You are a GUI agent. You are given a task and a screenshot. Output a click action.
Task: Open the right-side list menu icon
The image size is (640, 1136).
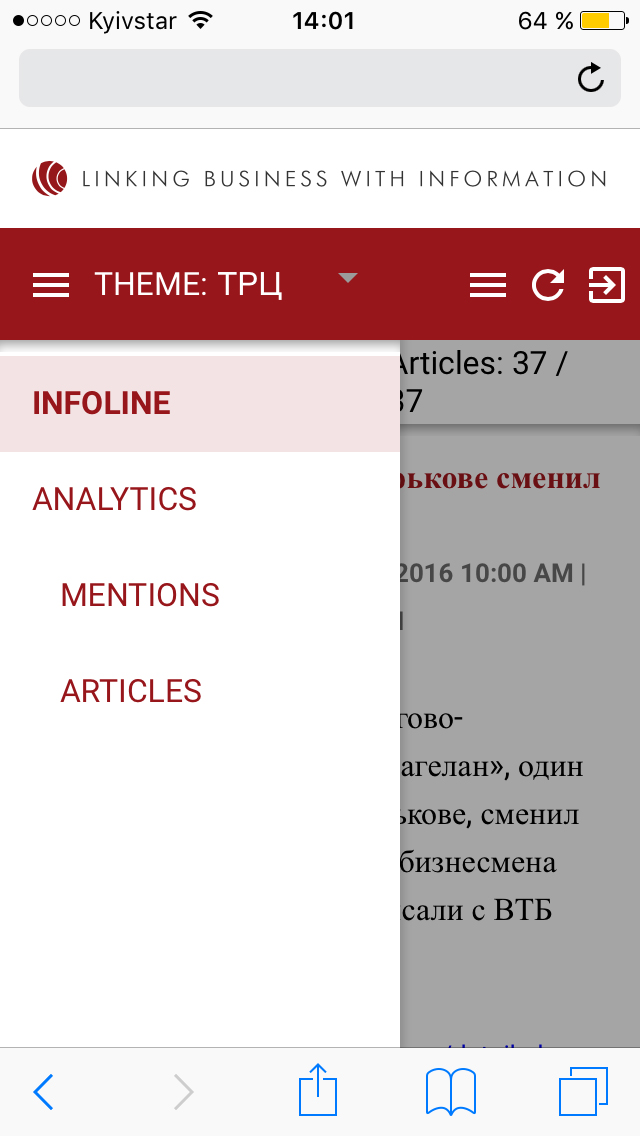tap(488, 285)
